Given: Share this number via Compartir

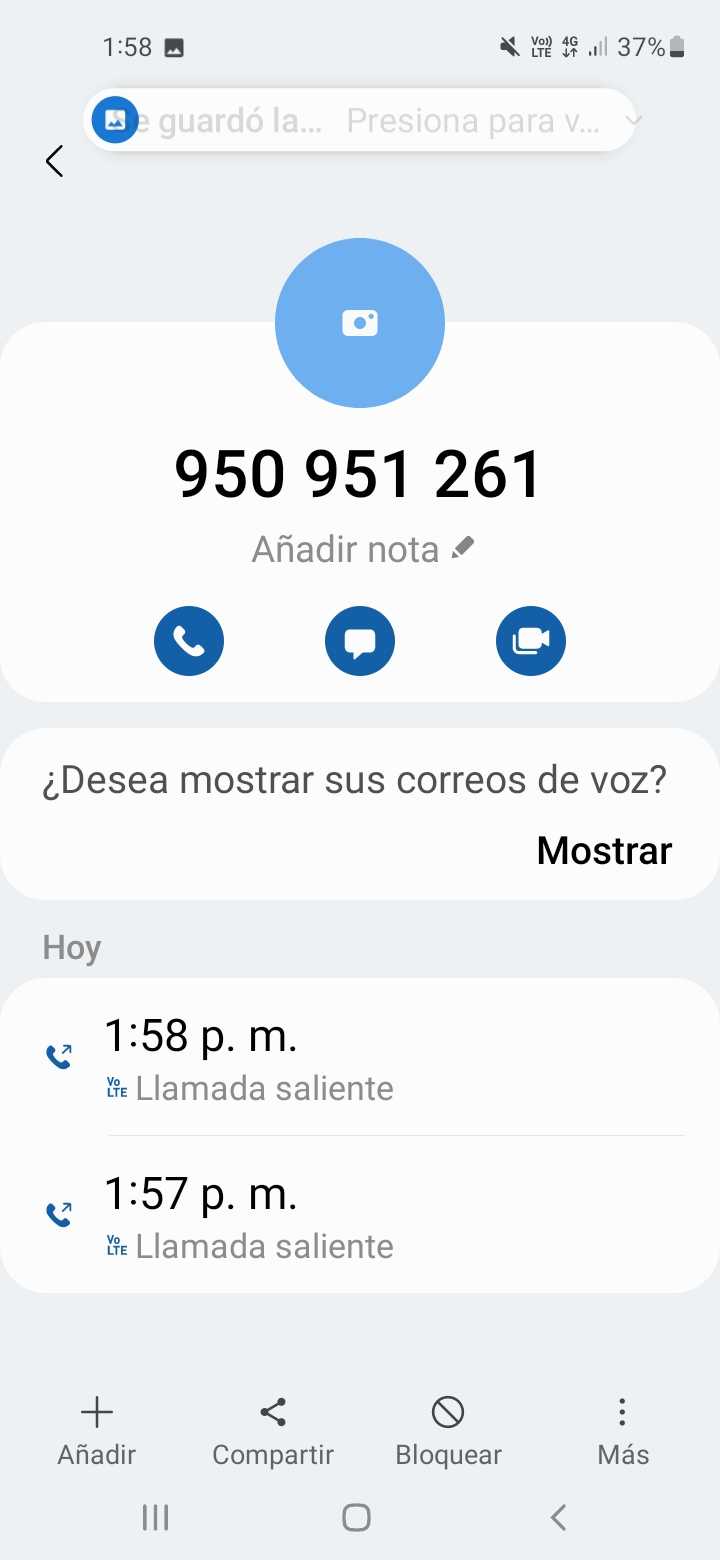Looking at the screenshot, I should pyautogui.click(x=273, y=1431).
